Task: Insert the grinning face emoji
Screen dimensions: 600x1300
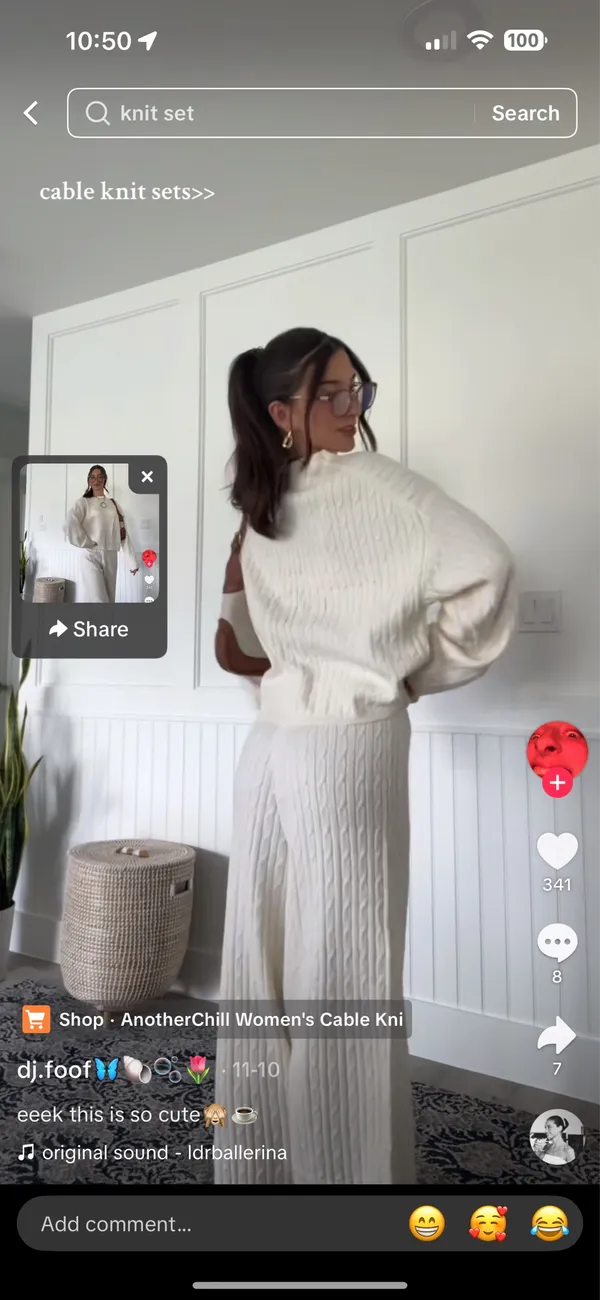Action: 427,1224
